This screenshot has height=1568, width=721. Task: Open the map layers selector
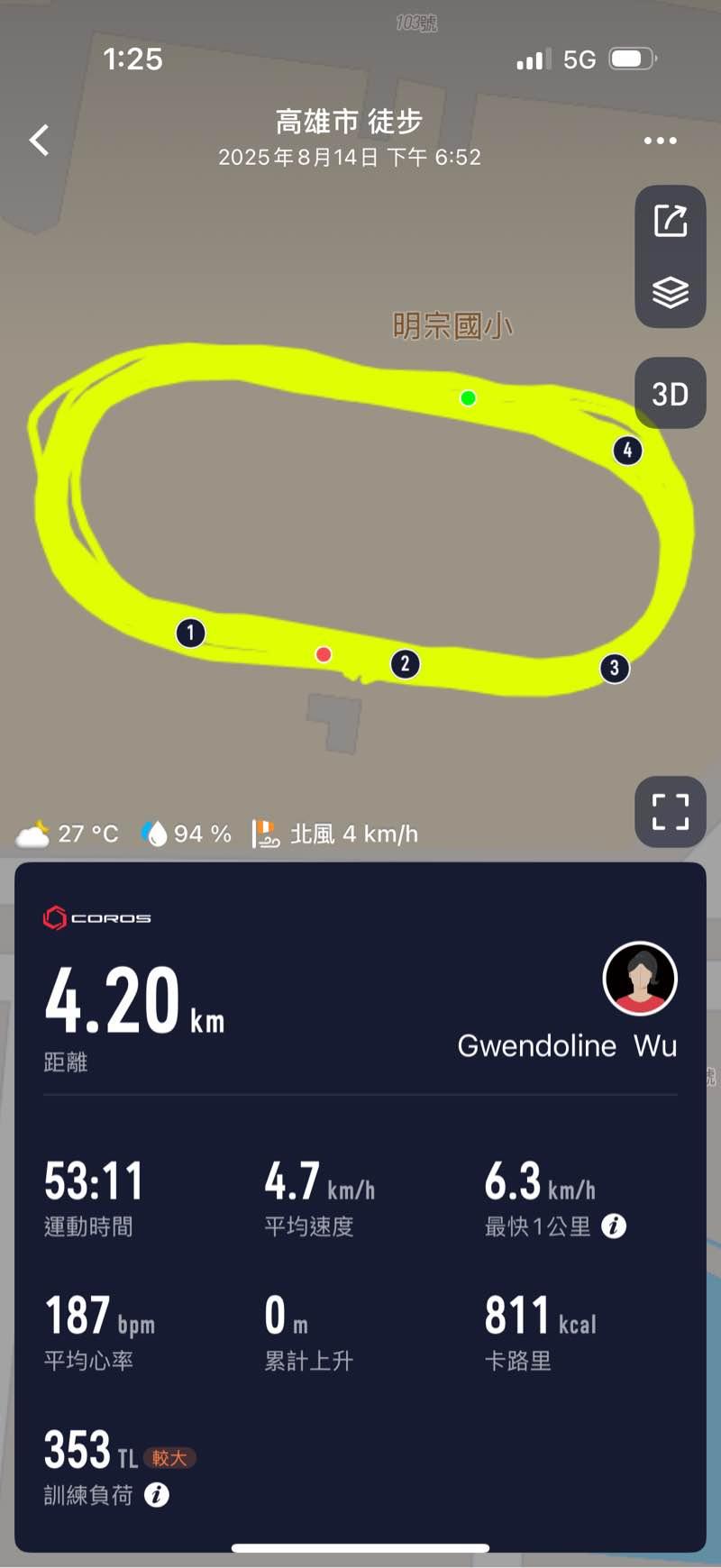pos(670,292)
